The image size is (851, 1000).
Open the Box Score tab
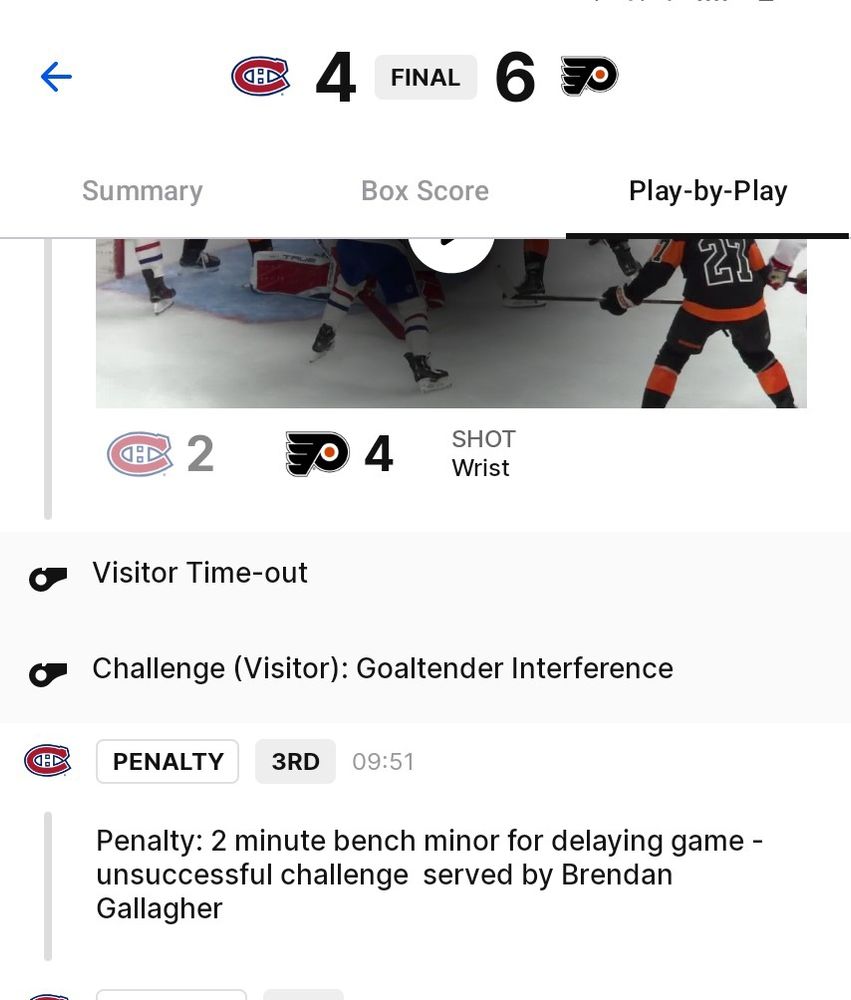pyautogui.click(x=425, y=191)
